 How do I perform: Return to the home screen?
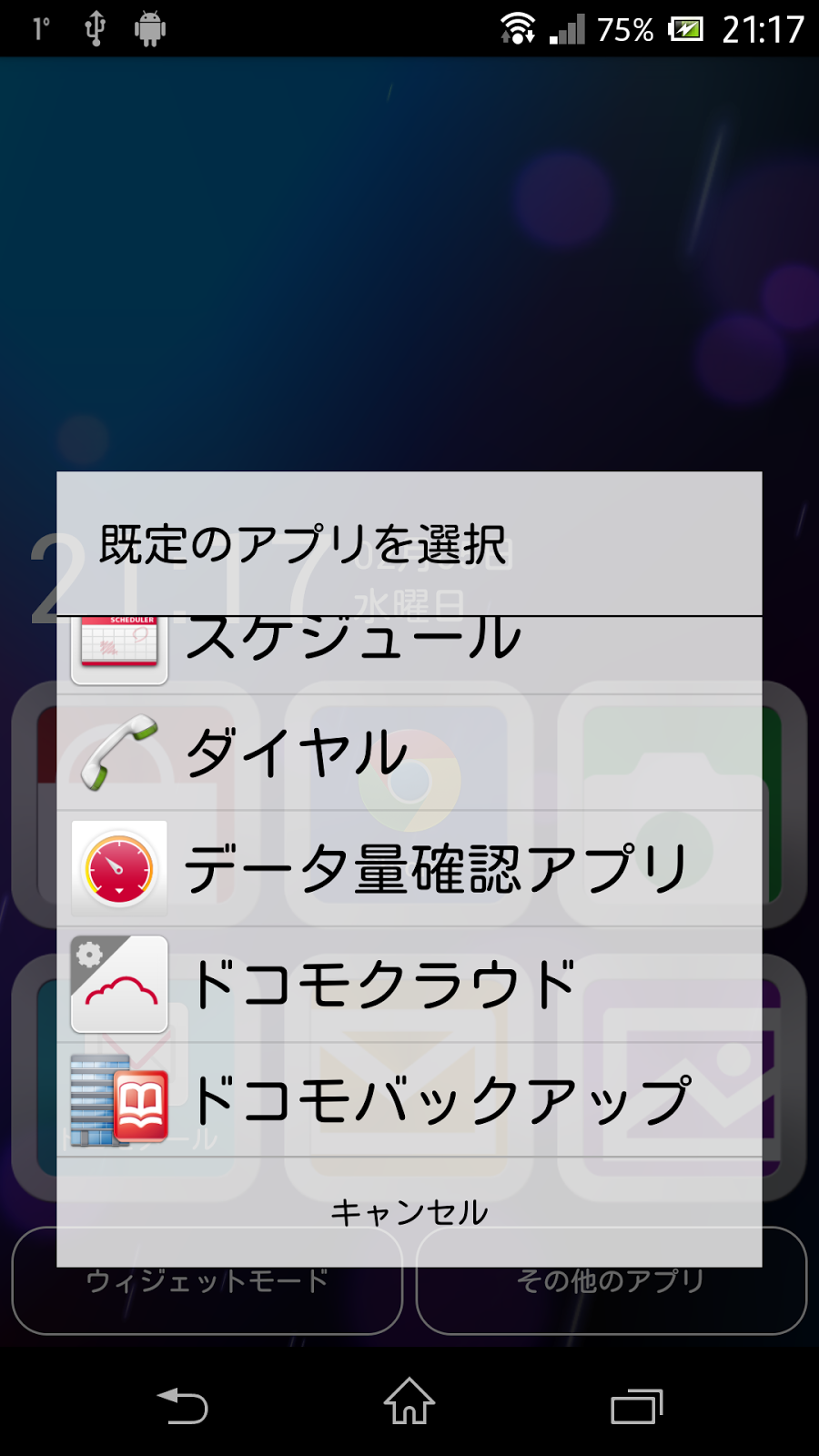point(409,1401)
